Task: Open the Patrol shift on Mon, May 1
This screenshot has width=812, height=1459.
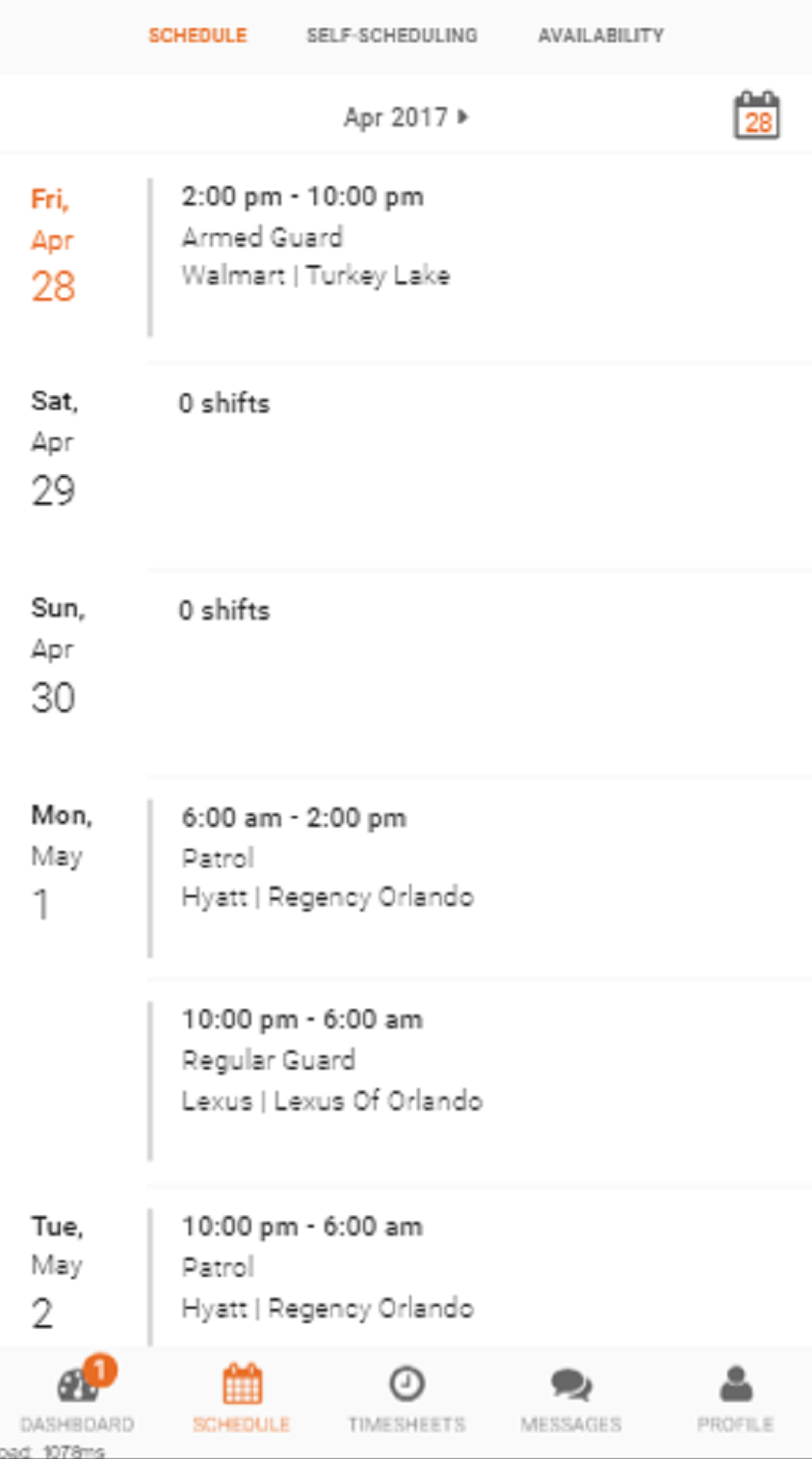Action: (x=327, y=858)
